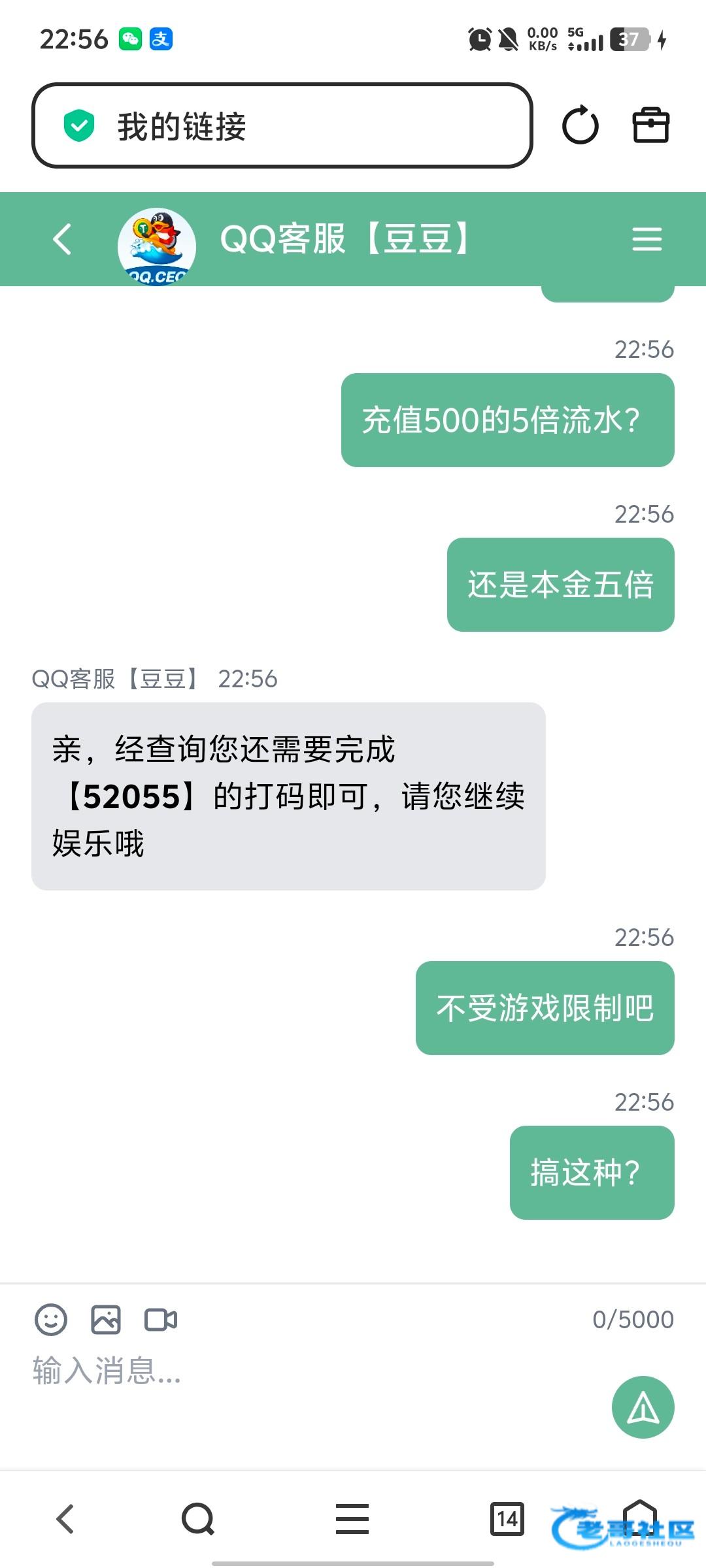Start a video attachment

pos(161,1320)
